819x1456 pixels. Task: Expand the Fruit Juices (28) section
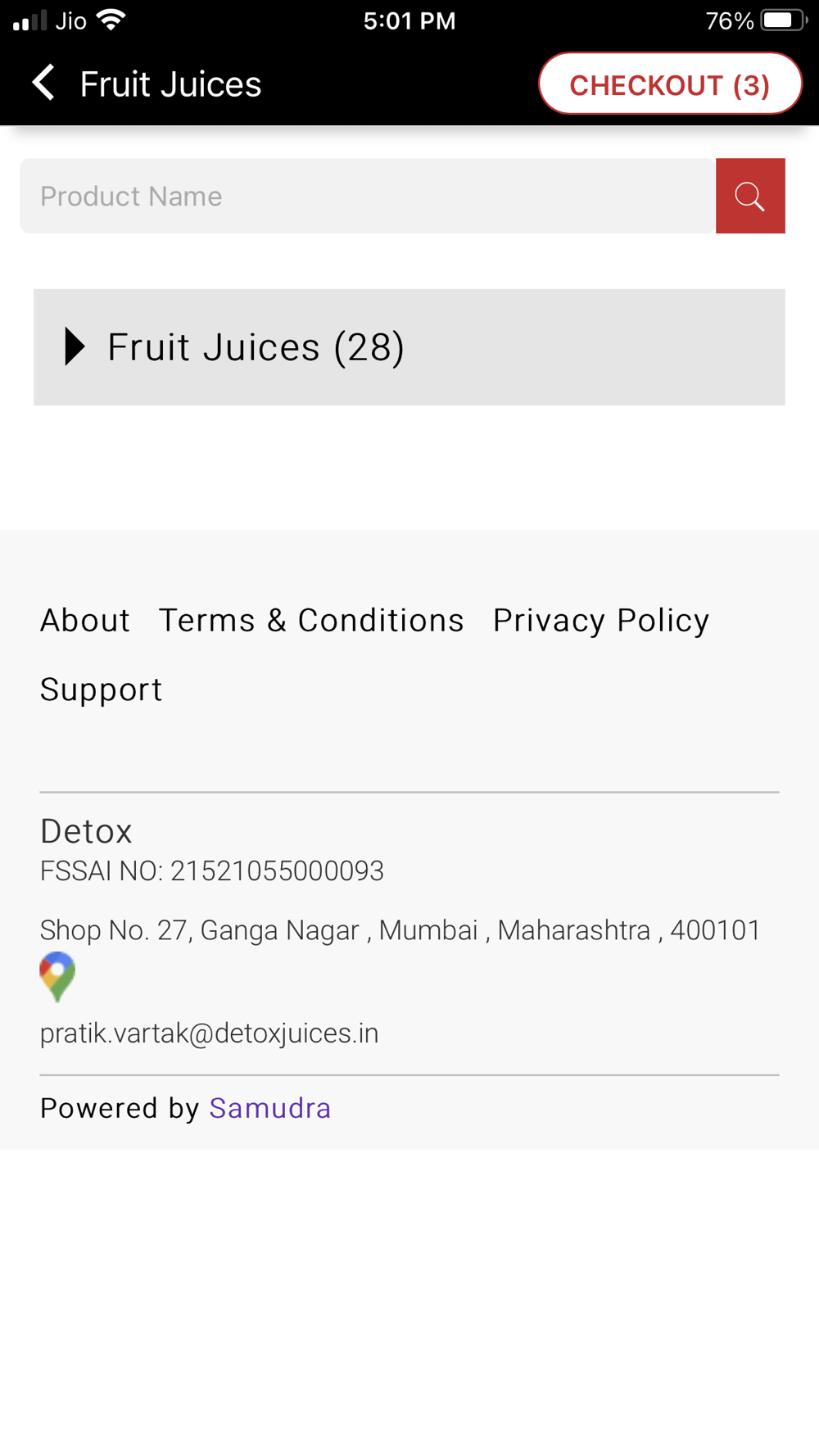[x=409, y=347]
